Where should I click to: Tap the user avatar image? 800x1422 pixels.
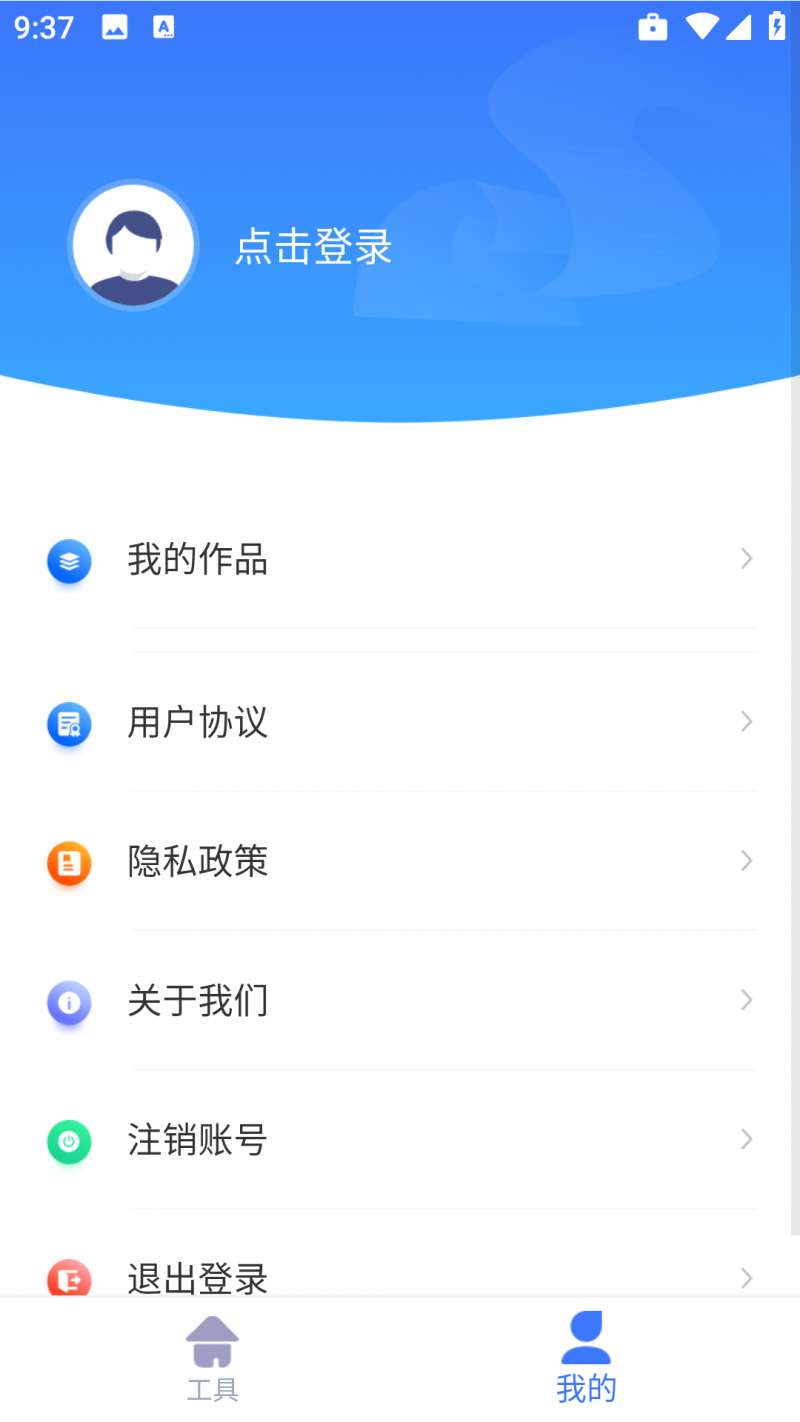(x=133, y=244)
